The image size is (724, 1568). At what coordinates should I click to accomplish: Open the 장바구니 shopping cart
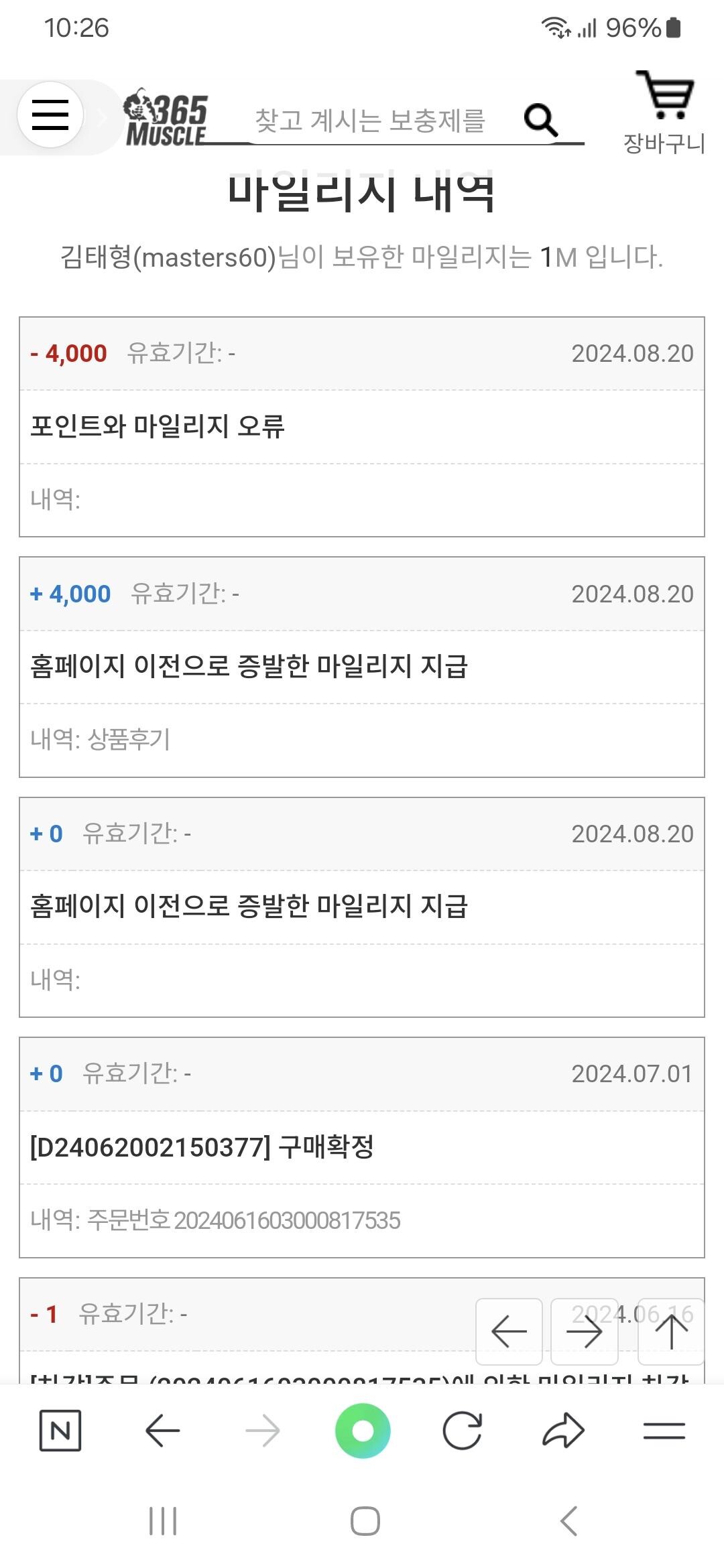point(664,112)
